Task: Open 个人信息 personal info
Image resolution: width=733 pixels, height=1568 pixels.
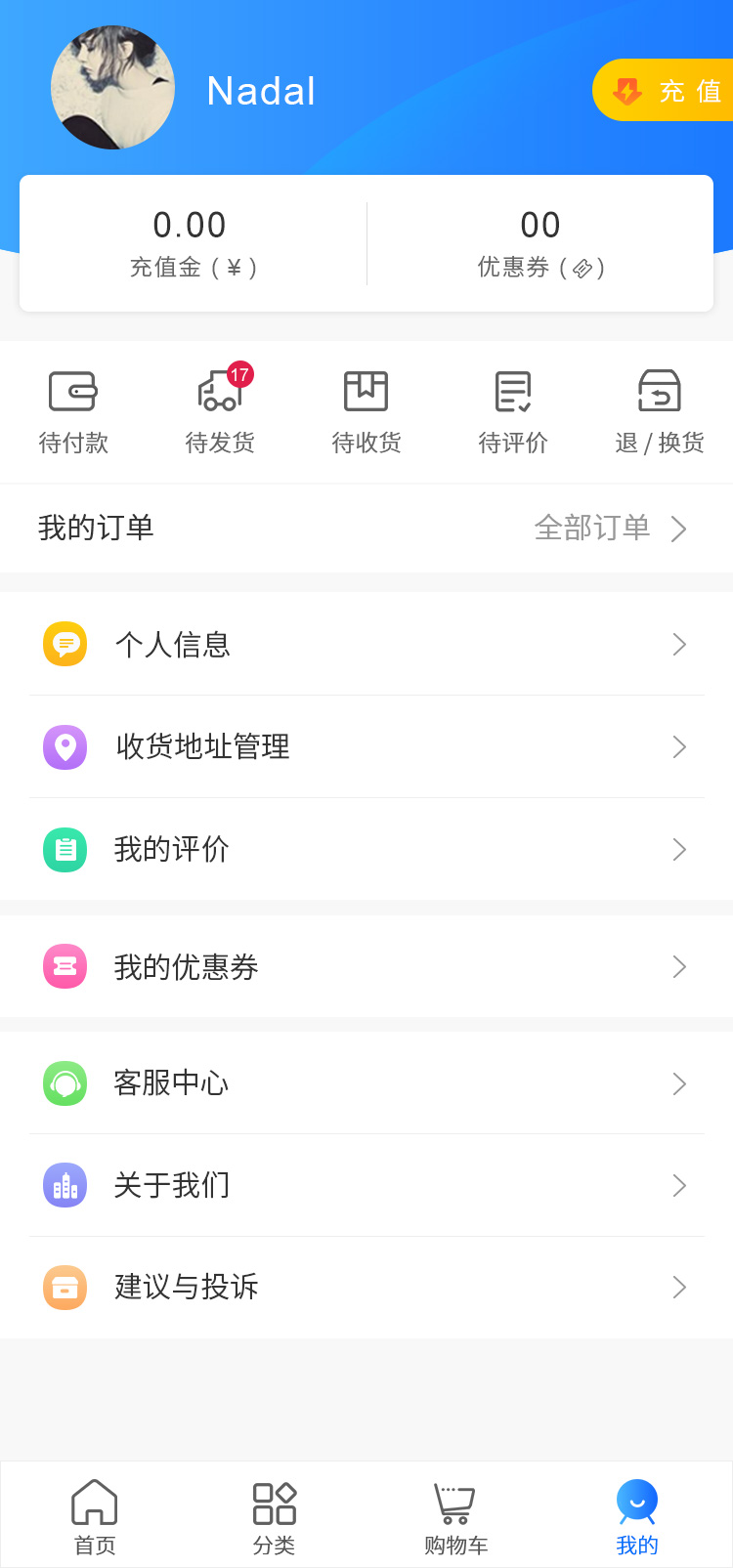Action: [x=366, y=645]
